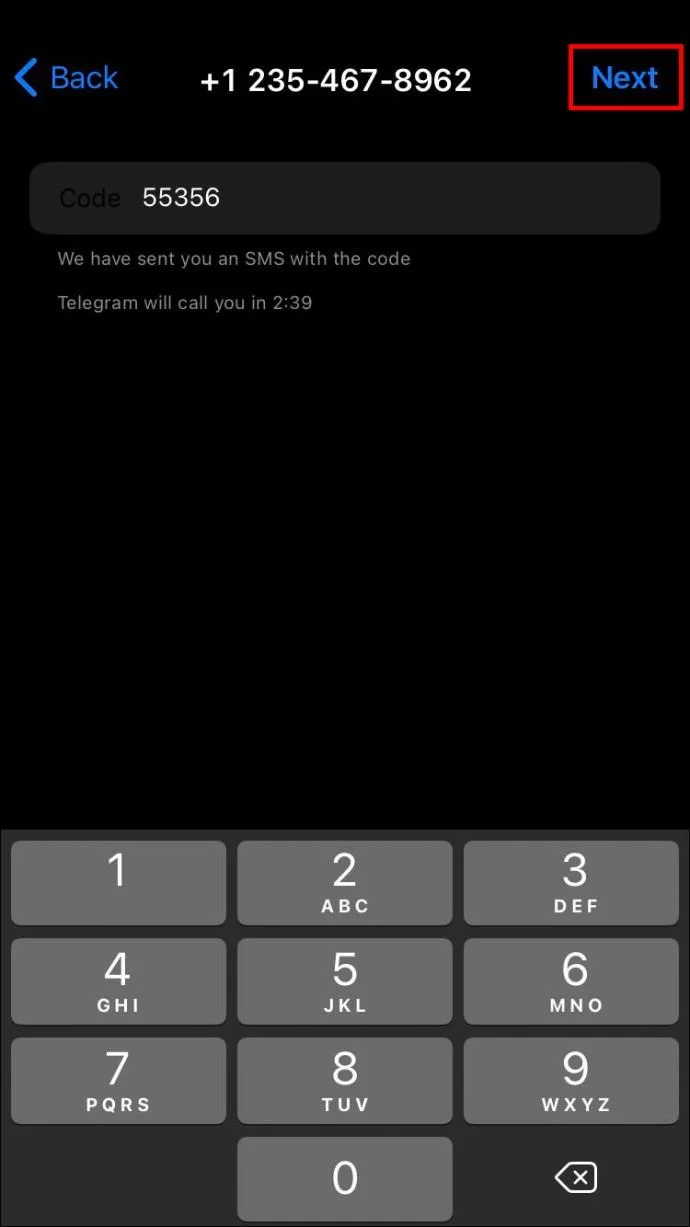This screenshot has width=690, height=1227.
Task: Focus the Code input field
Action: 344,198
